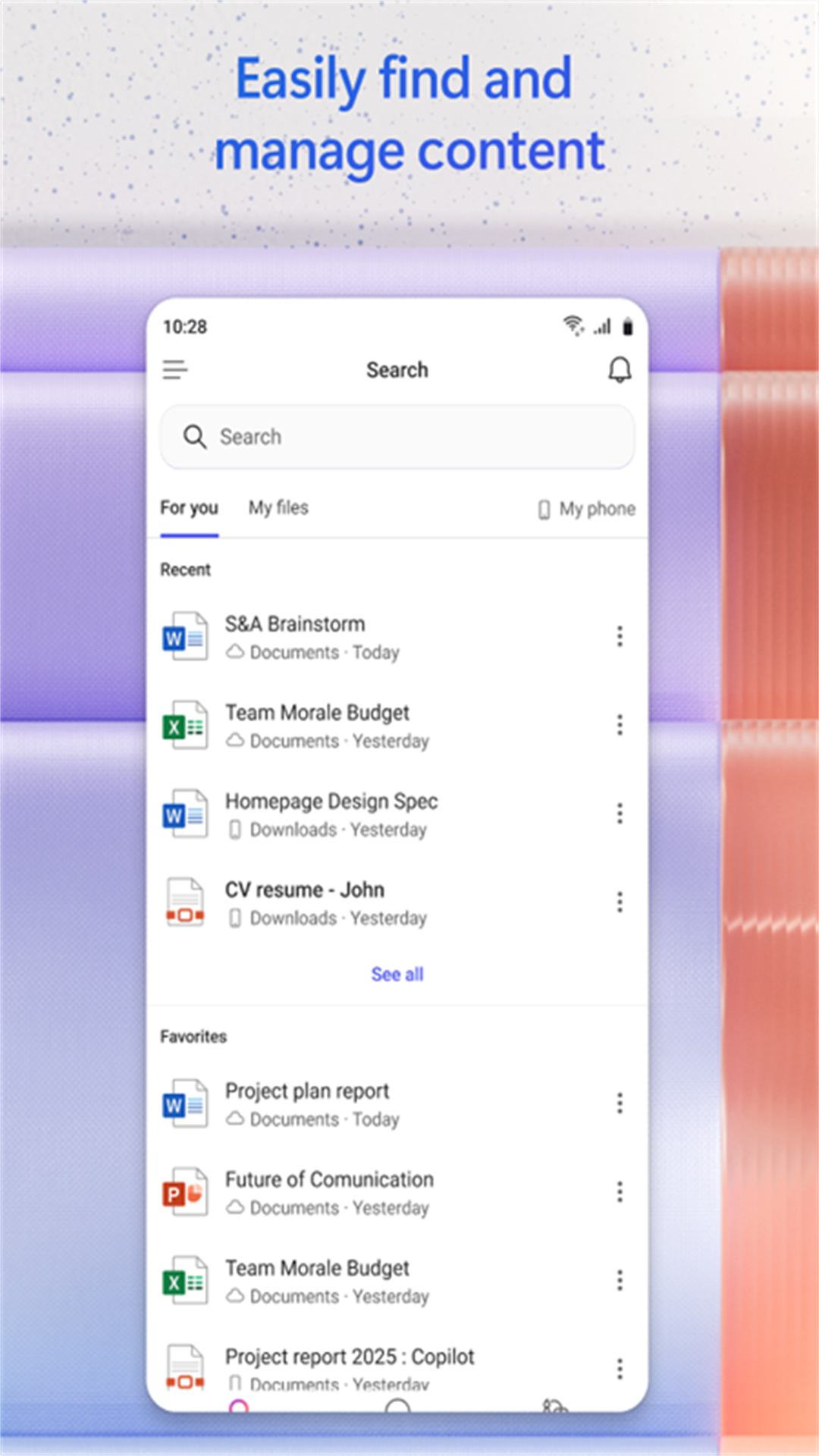Switch to the My files tab
Screen dimensions: 819x1456
(x=278, y=508)
